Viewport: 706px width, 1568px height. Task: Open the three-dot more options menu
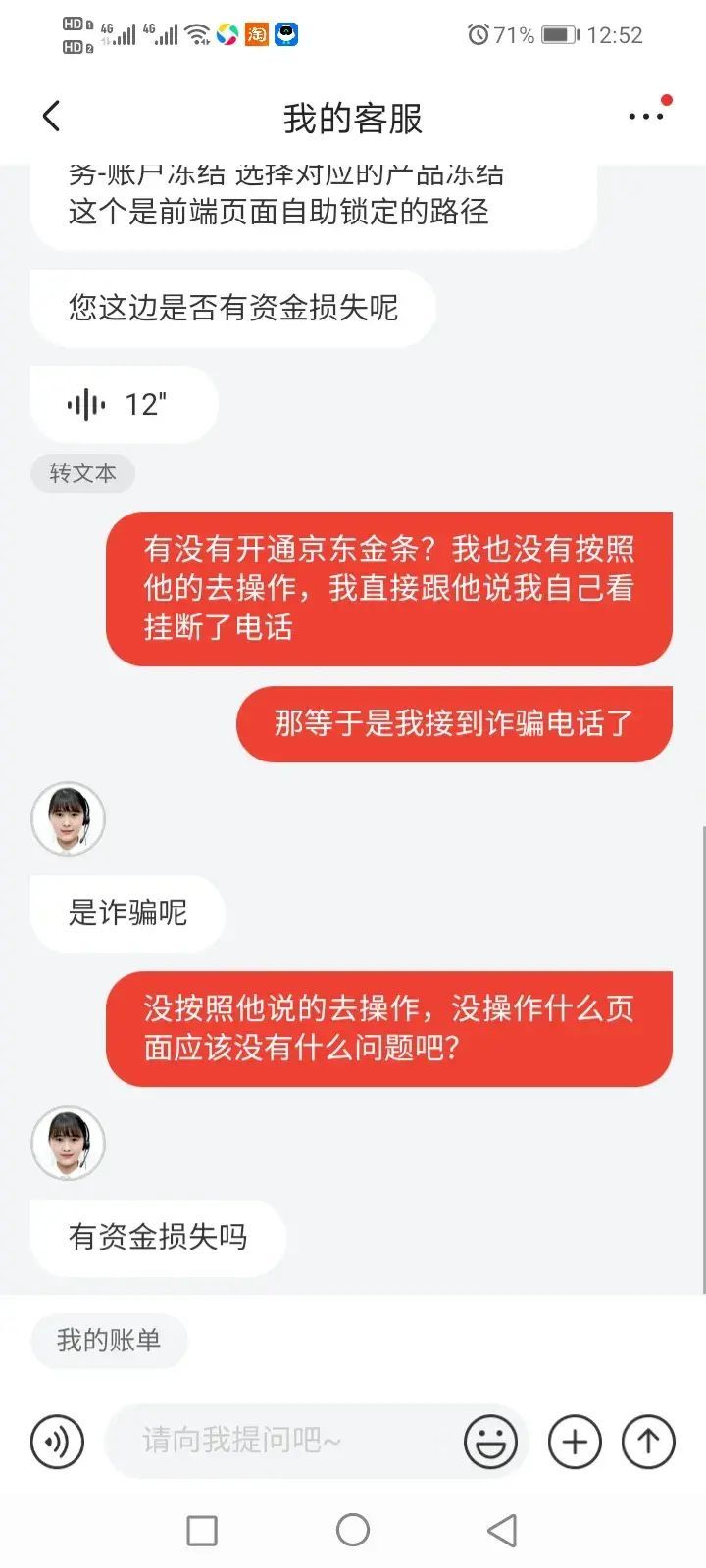[645, 117]
